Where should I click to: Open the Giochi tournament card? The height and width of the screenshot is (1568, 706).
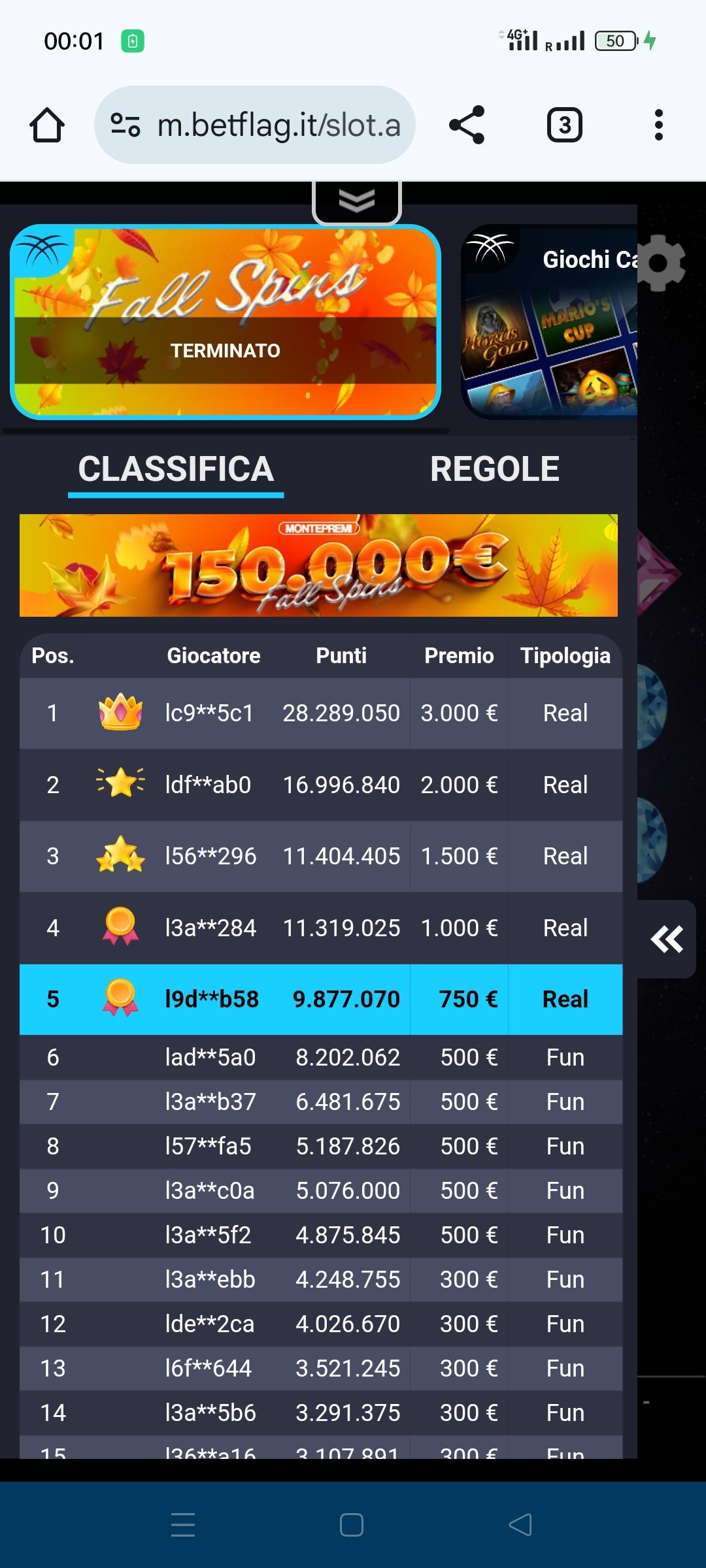click(549, 321)
